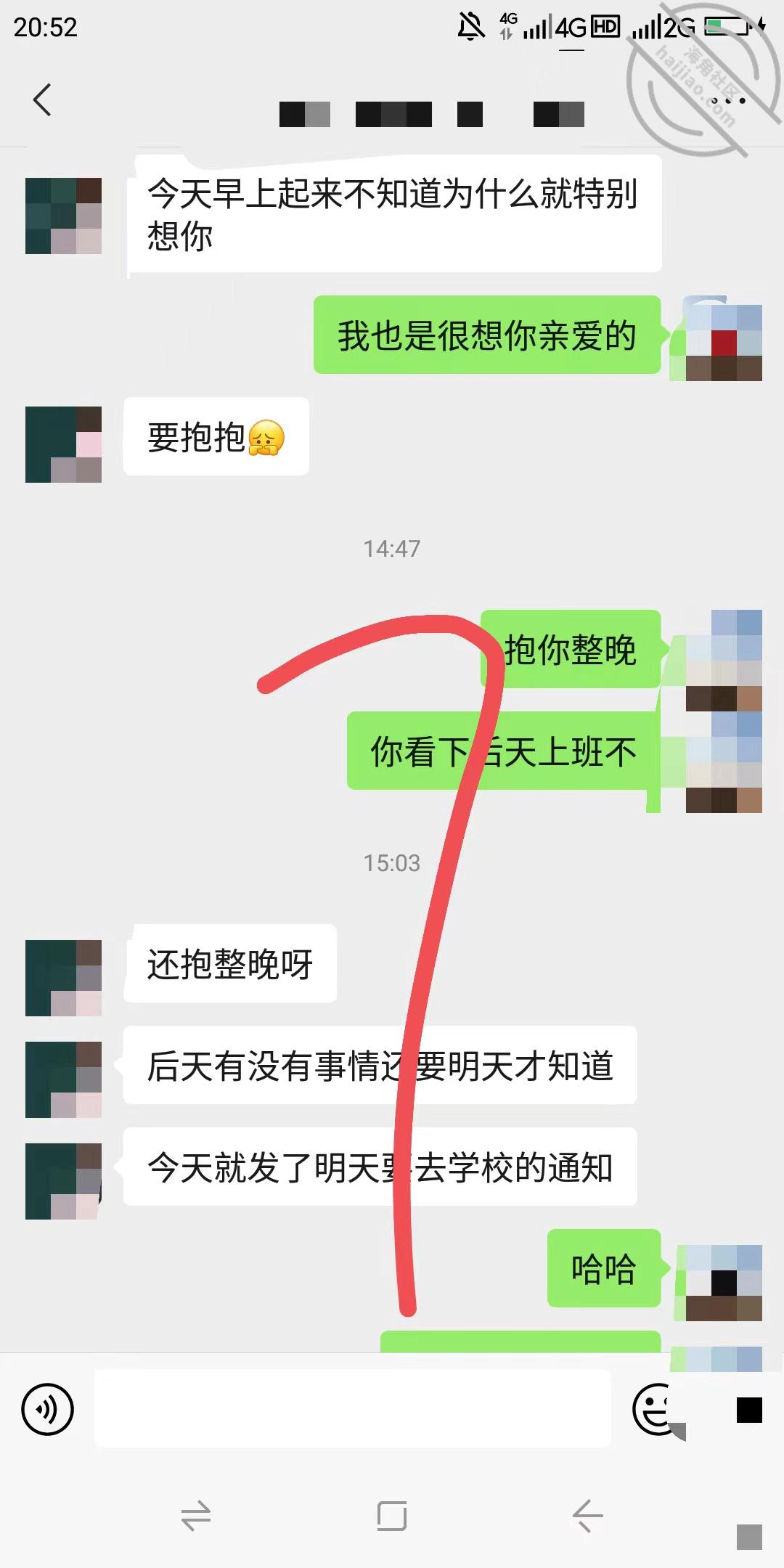784x1568 pixels.
Task: Tap system home square button
Action: (391, 1516)
